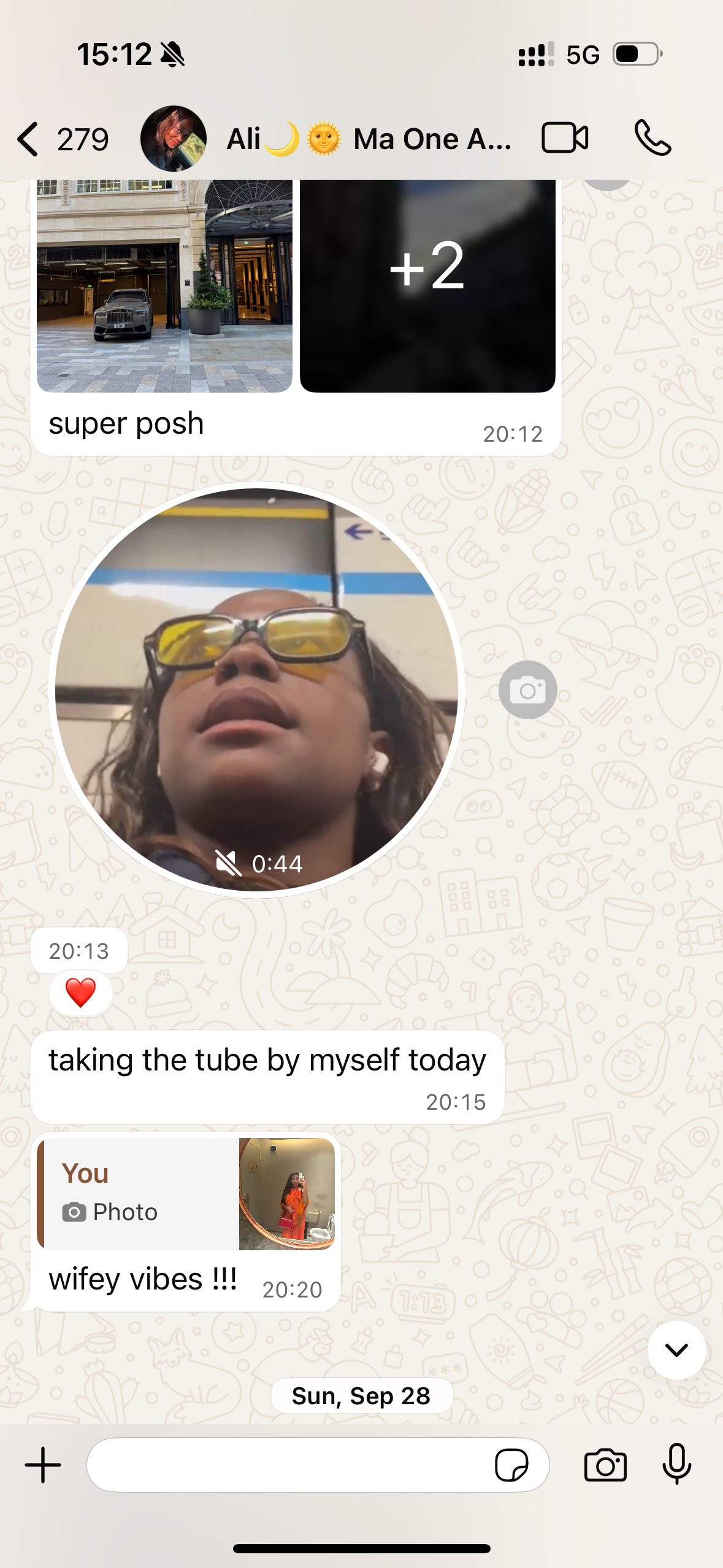Image resolution: width=723 pixels, height=1568 pixels.
Task: Tap the microphone to record voice
Action: click(x=676, y=1464)
